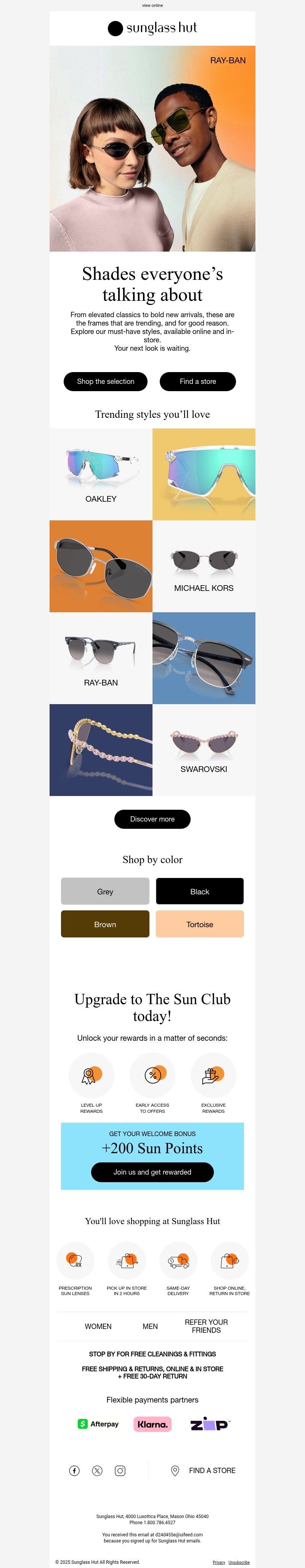Open the Facebook icon
This screenshot has height=1568, width=305.
(x=74, y=1471)
